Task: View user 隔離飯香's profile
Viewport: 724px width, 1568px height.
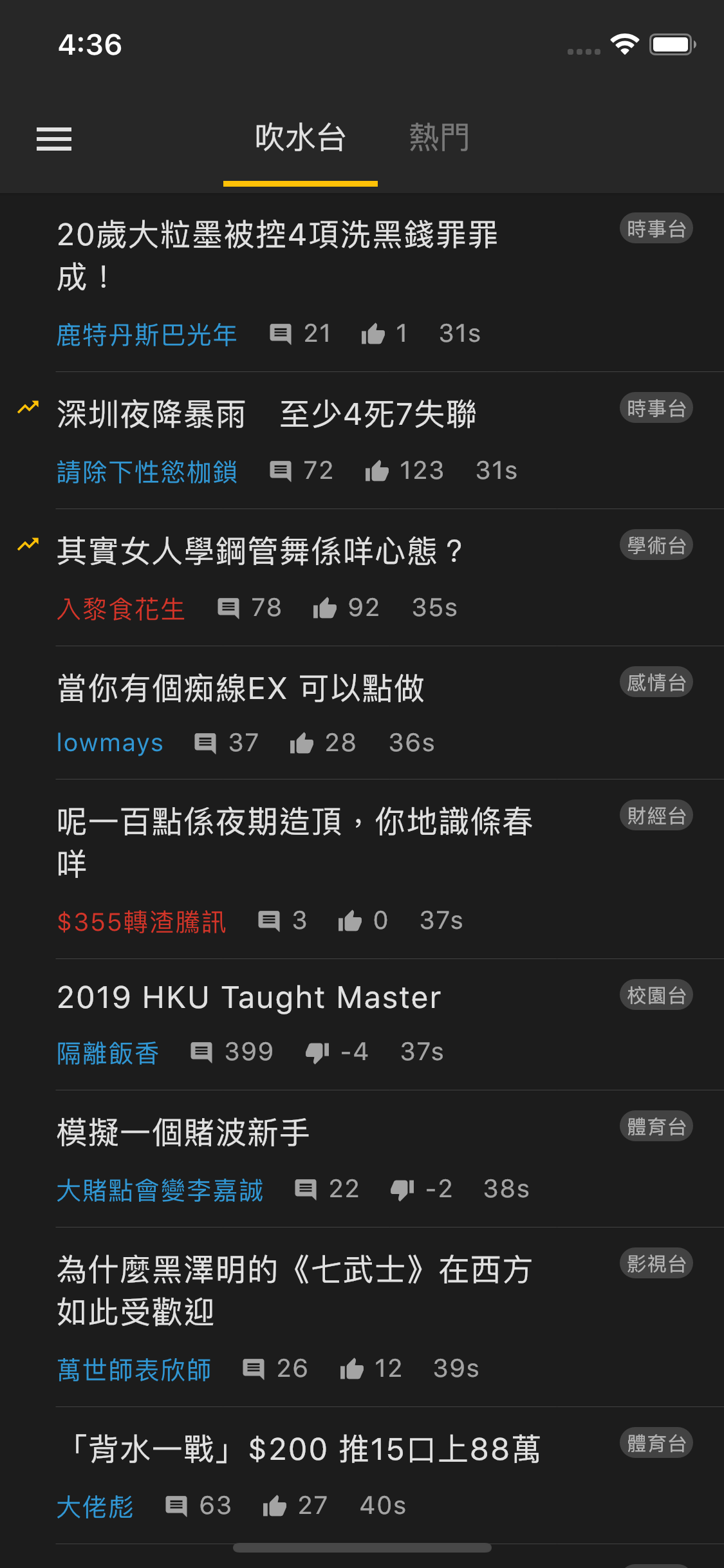Action: click(x=108, y=1053)
